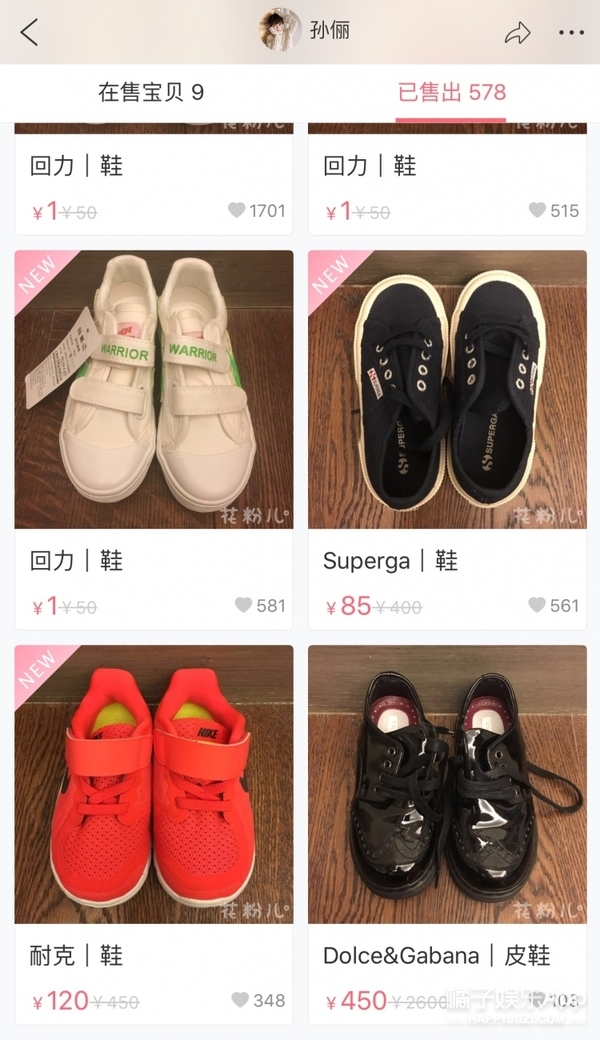This screenshot has width=600, height=1040.
Task: Switch to the 在售宝贝 9 tab
Action: [151, 93]
